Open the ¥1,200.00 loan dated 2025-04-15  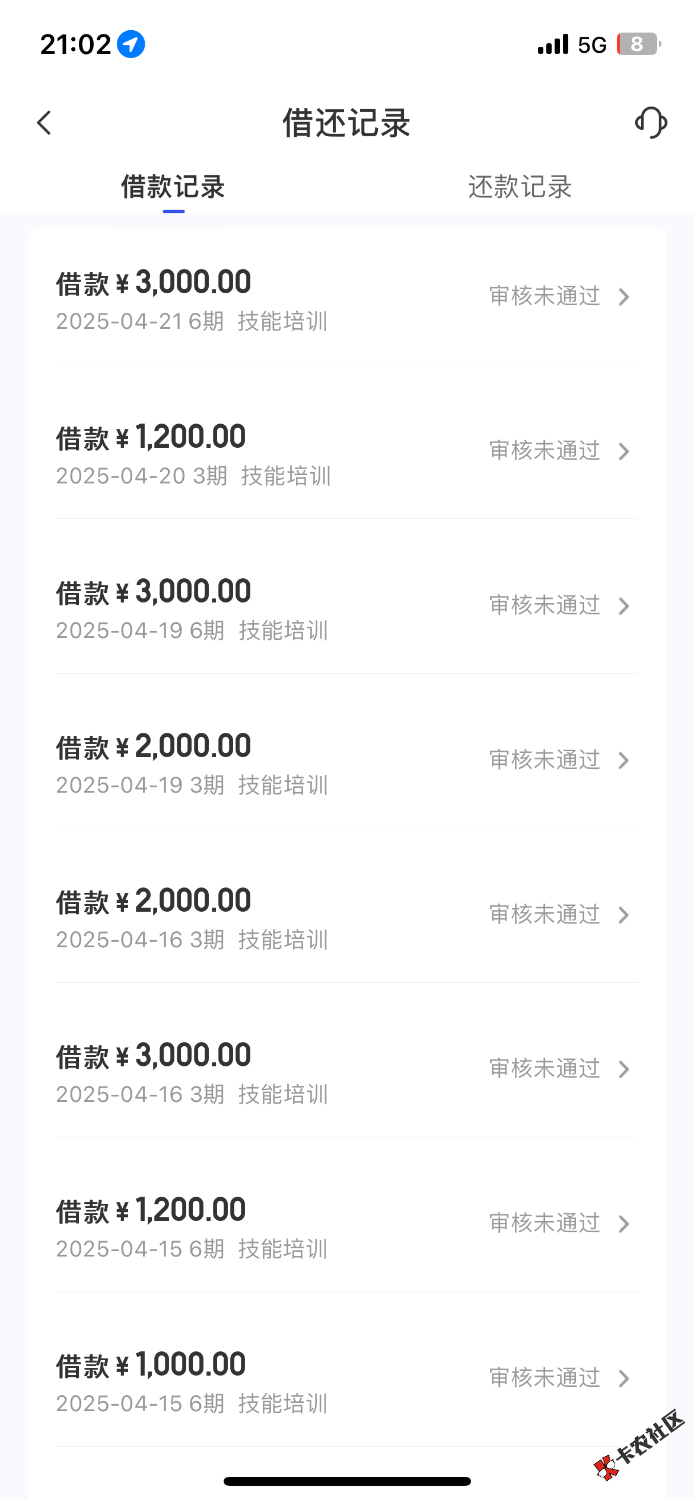[346, 1224]
